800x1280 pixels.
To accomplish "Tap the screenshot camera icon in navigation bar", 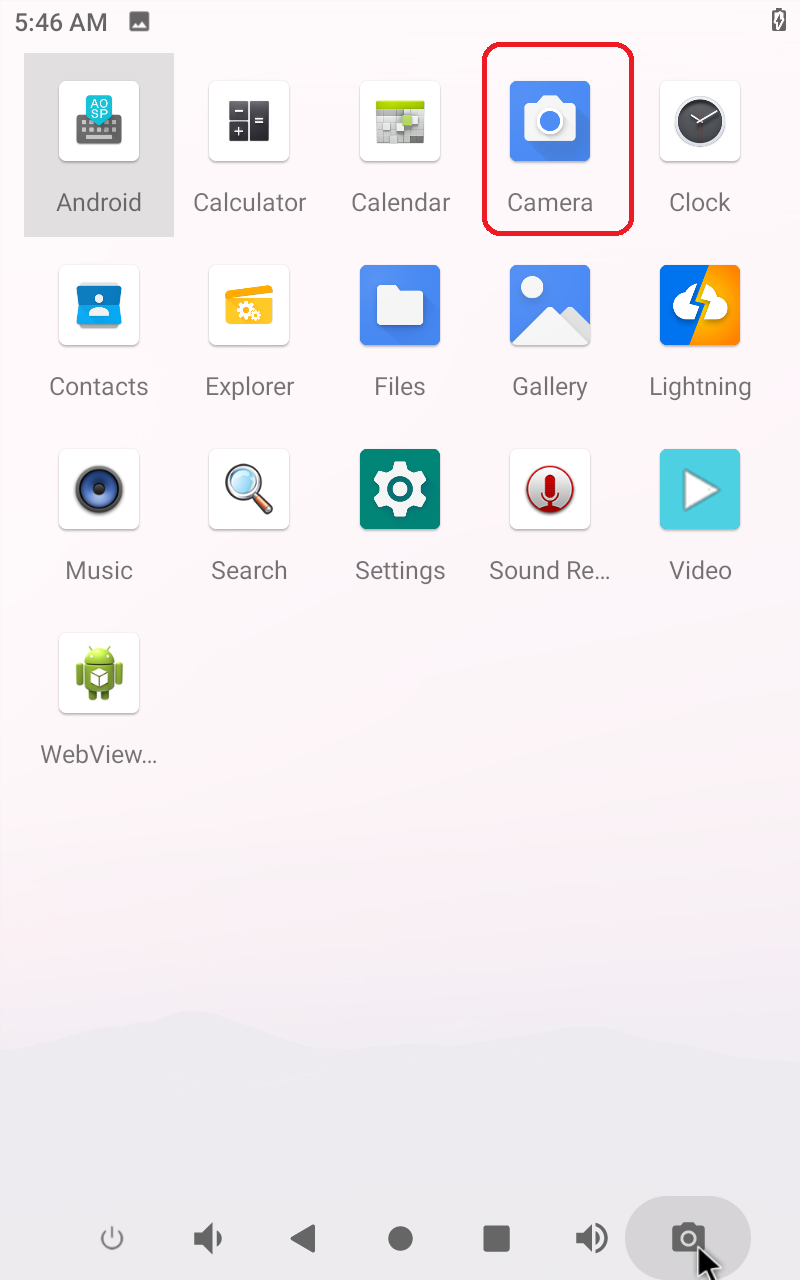I will (687, 1239).
